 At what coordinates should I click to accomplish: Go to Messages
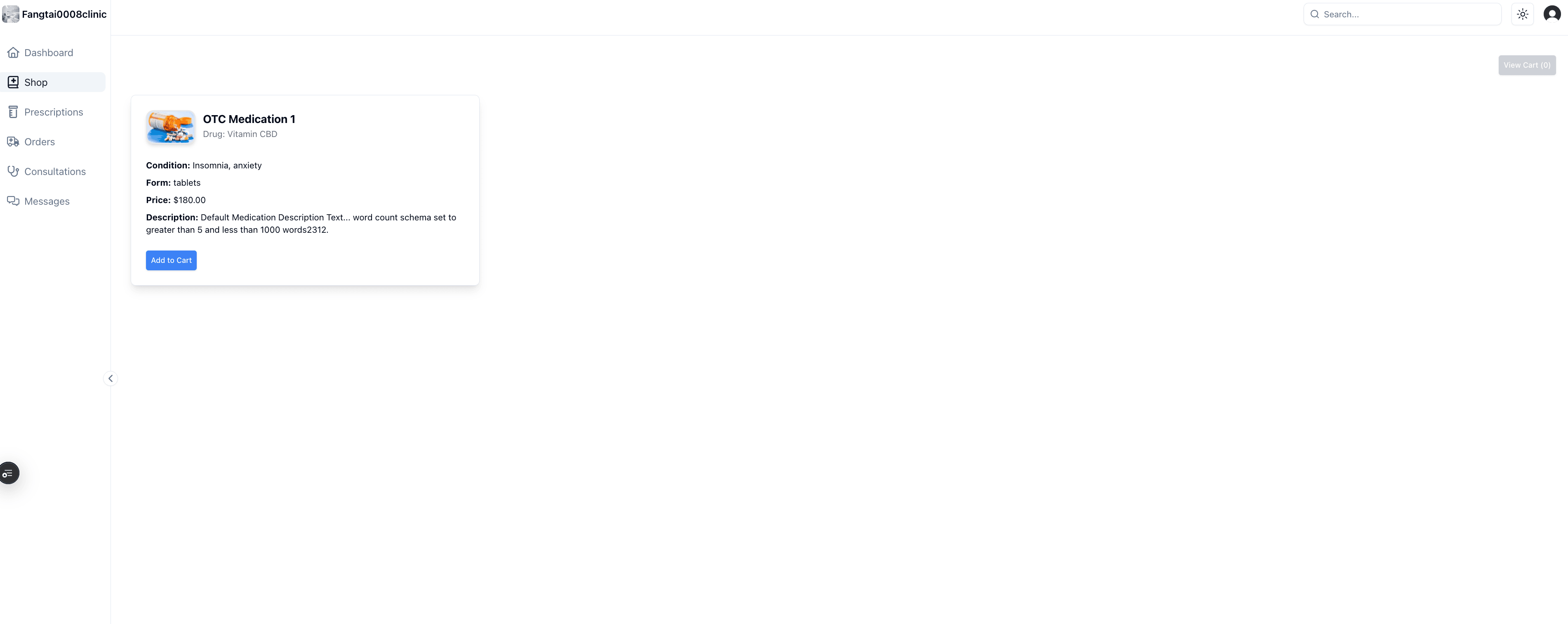pos(46,201)
